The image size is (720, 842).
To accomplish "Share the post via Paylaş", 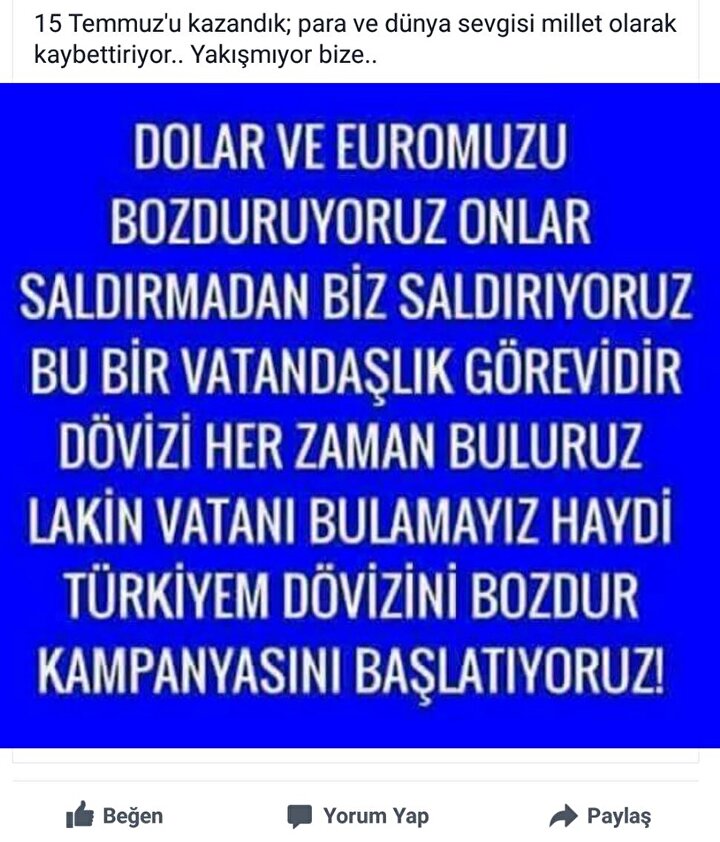I will click(x=600, y=816).
